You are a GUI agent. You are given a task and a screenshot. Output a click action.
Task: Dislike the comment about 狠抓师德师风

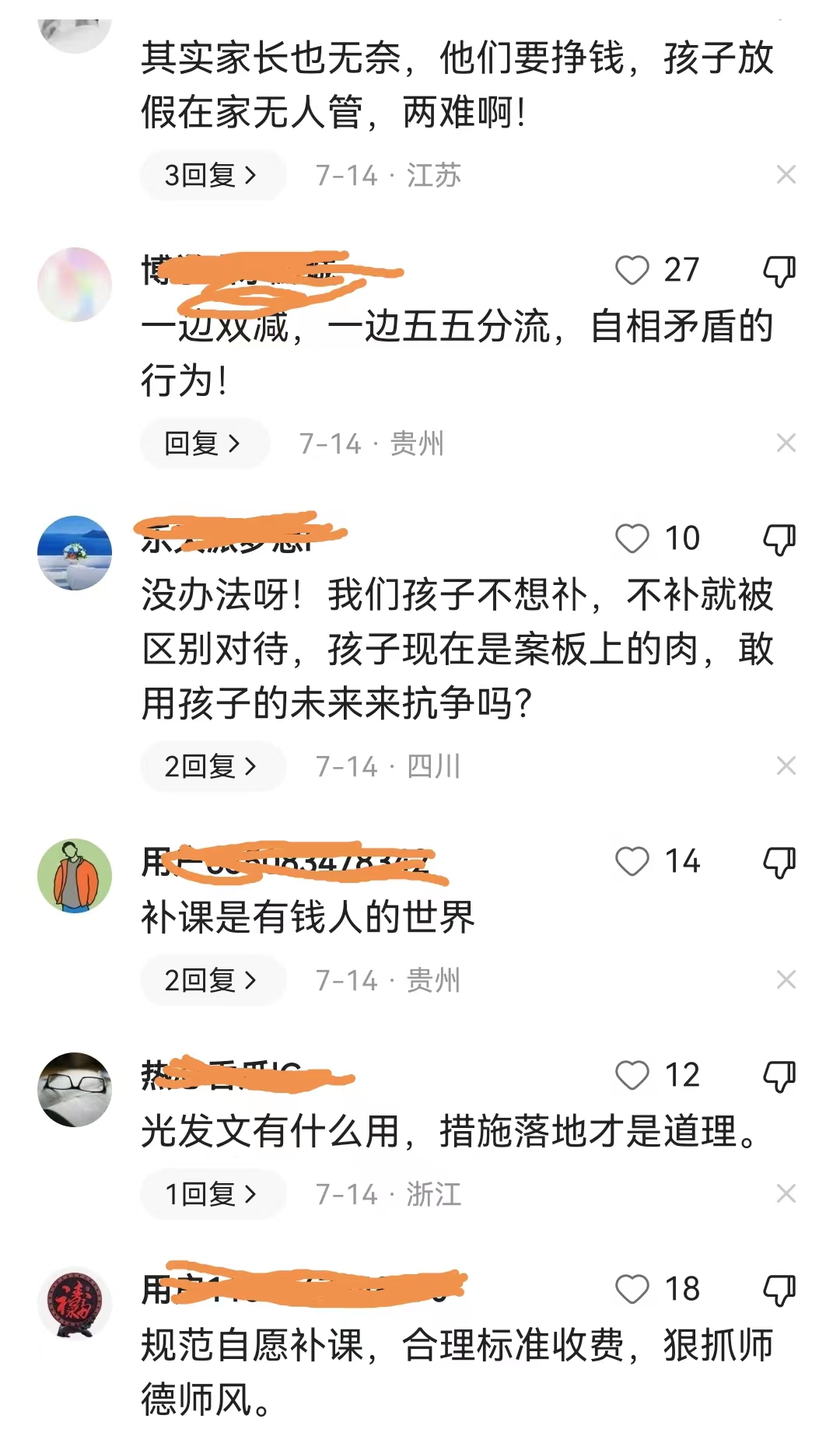[779, 1291]
